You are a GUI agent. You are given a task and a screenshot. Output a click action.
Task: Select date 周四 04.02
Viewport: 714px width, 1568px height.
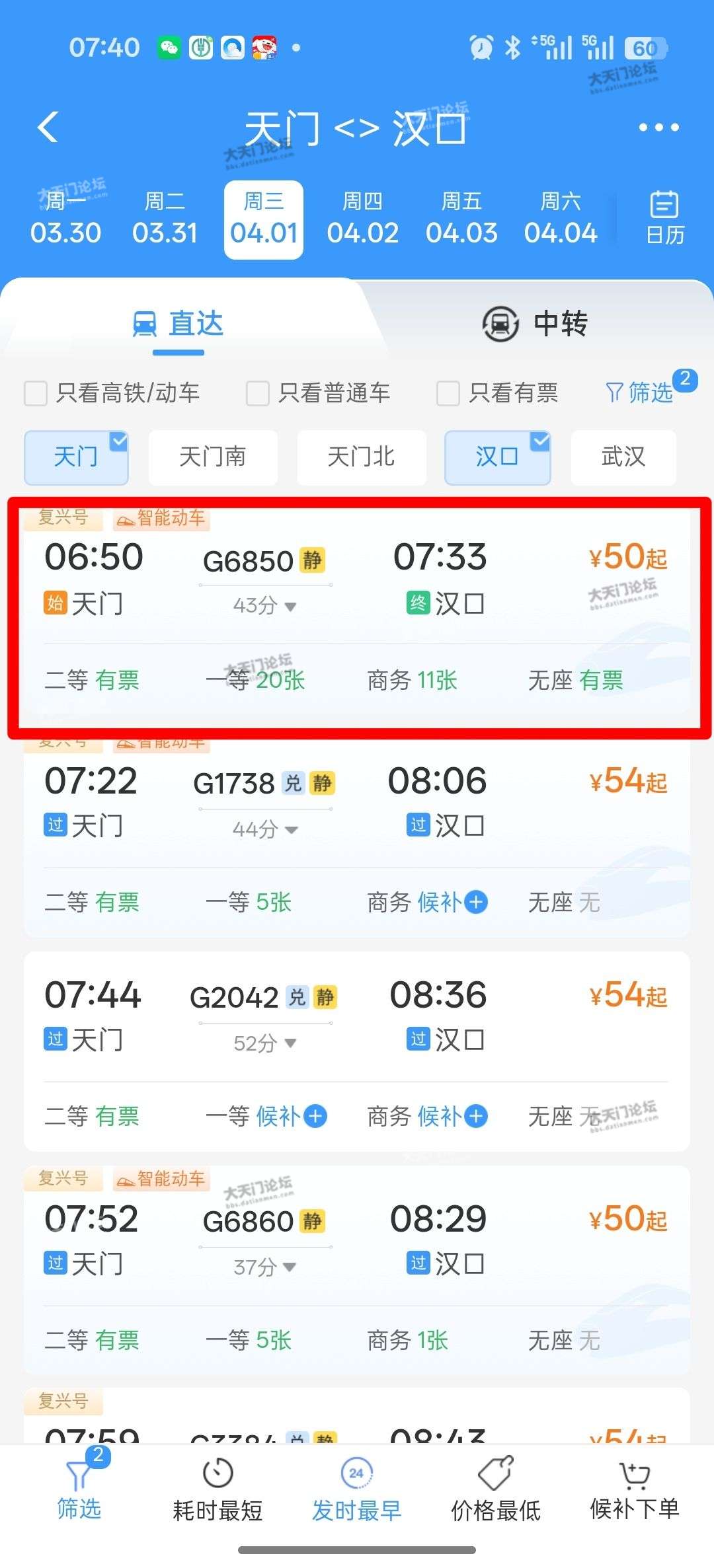[x=362, y=219]
